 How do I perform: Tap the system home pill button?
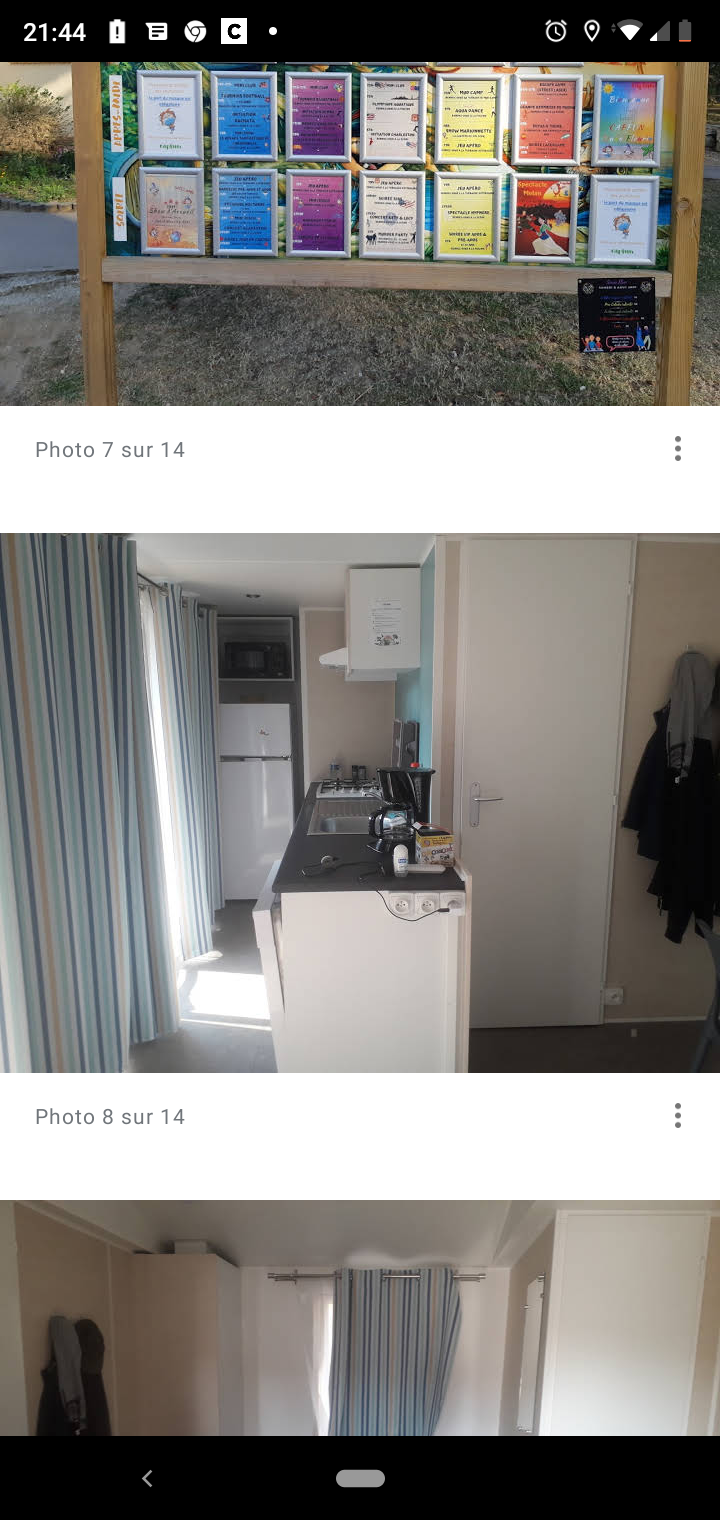360,1478
